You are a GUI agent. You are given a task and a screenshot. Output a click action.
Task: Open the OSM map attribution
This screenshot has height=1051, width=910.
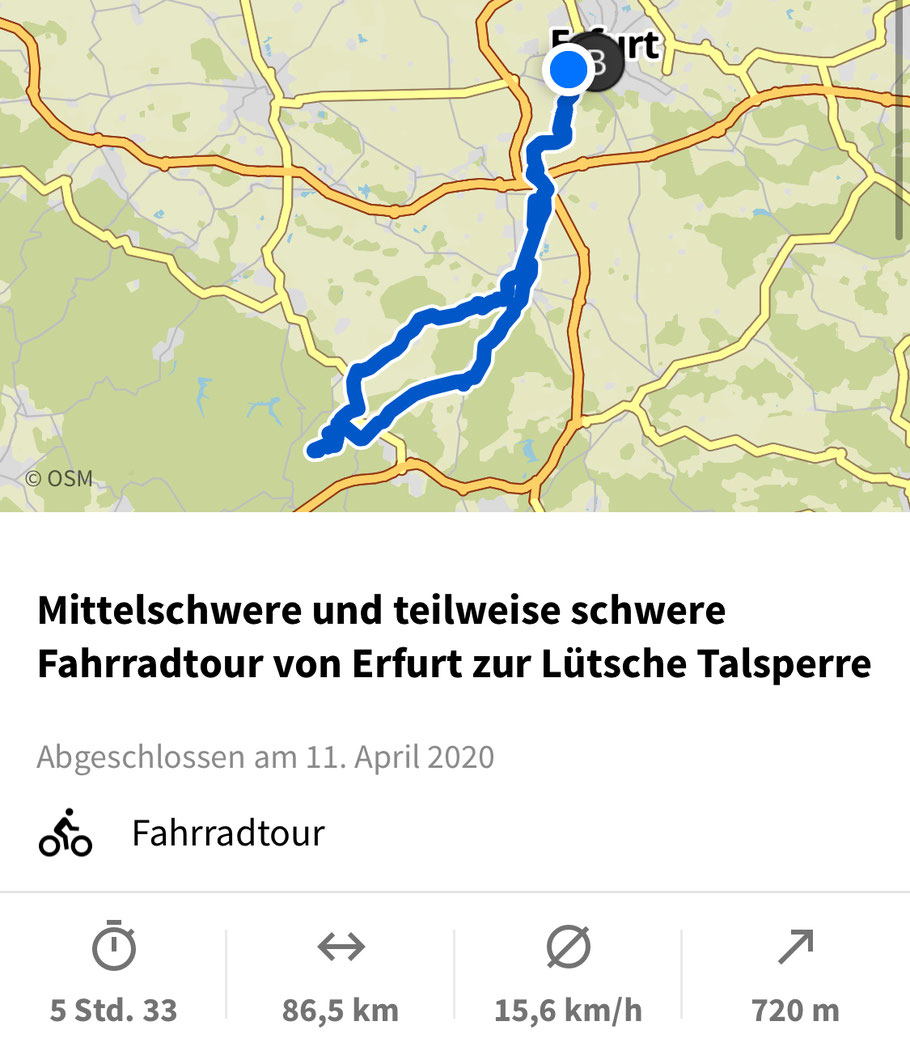click(59, 478)
